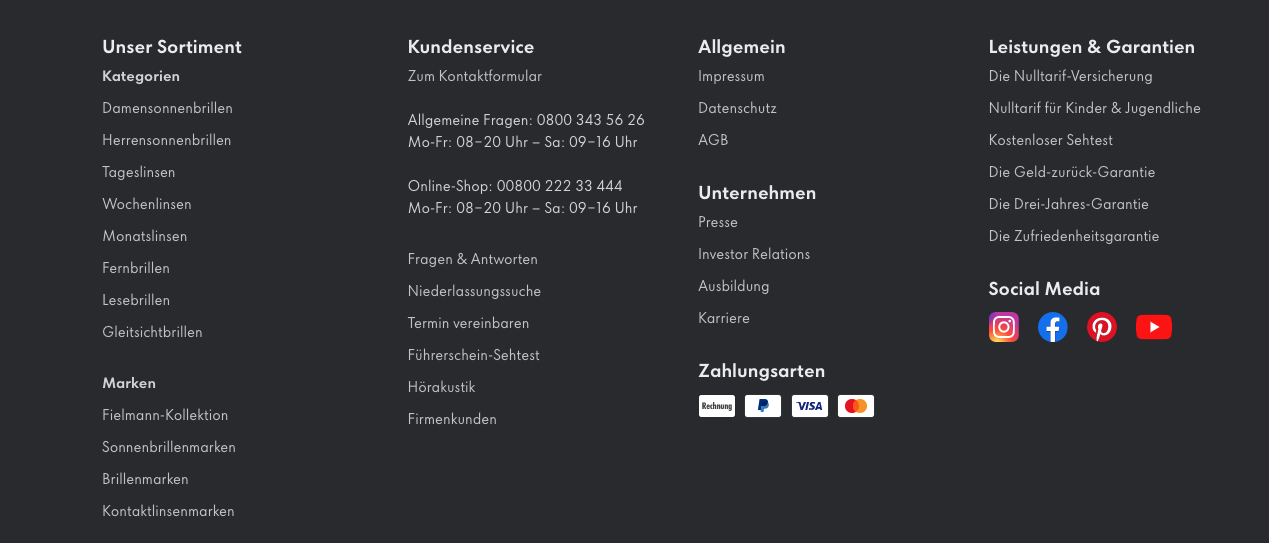Open Investor Relations link

tap(754, 254)
